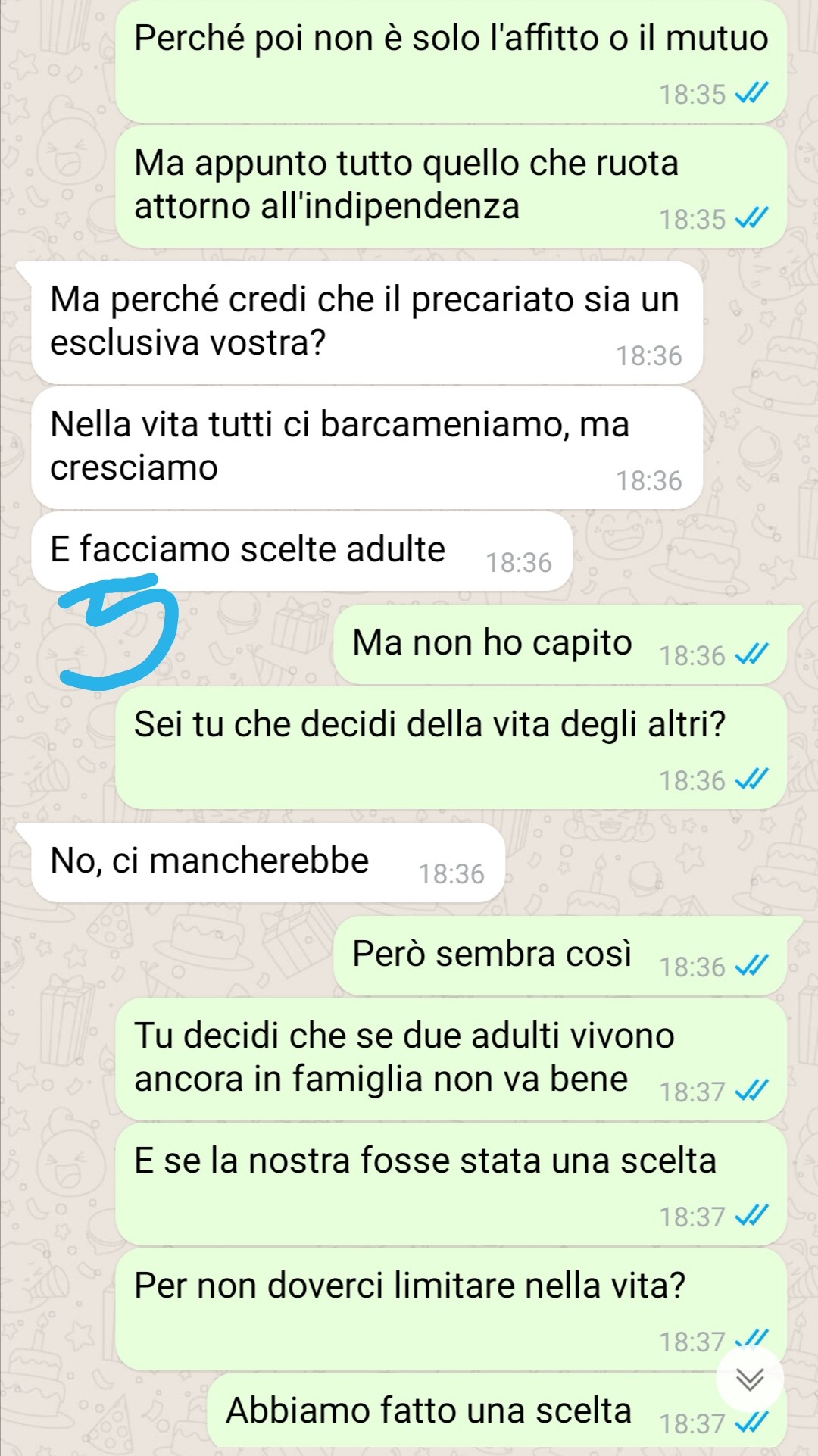Jump to the latest messages arrow
This screenshot has height=1456, width=818.
pyautogui.click(x=750, y=1379)
